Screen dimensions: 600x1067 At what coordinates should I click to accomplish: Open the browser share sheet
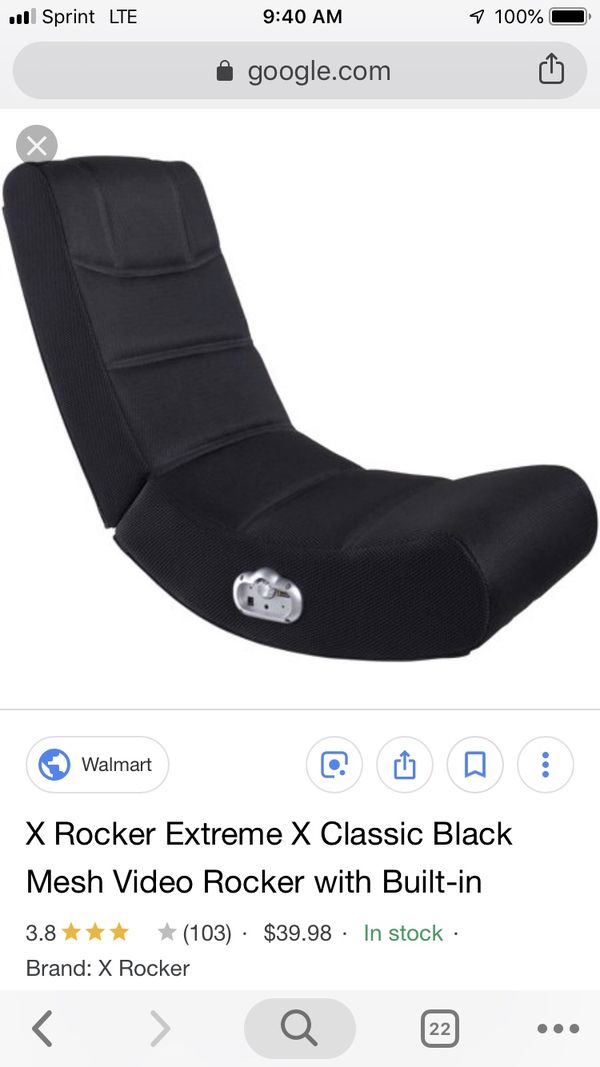[551, 69]
